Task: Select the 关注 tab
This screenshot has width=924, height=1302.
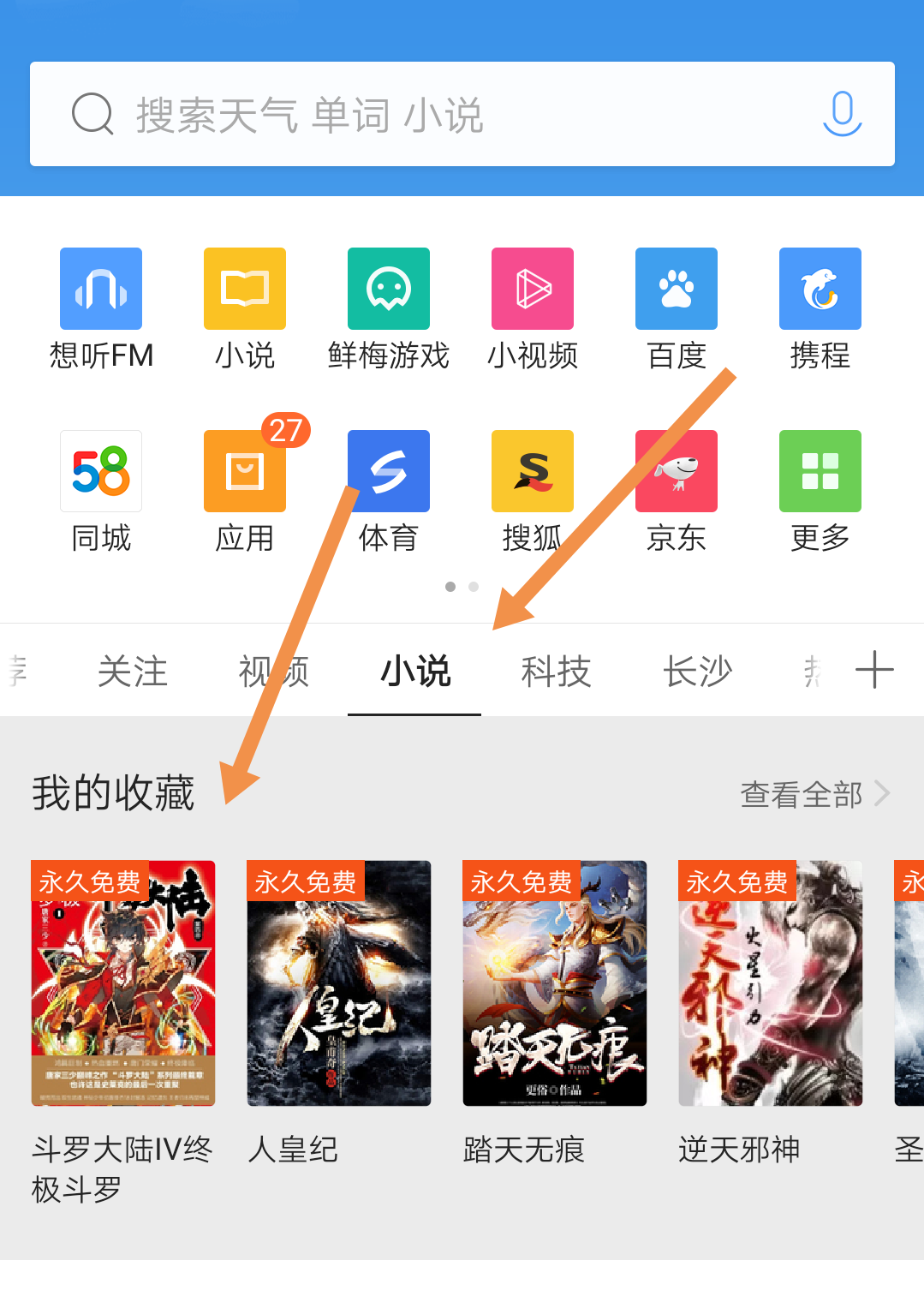Action: [132, 672]
